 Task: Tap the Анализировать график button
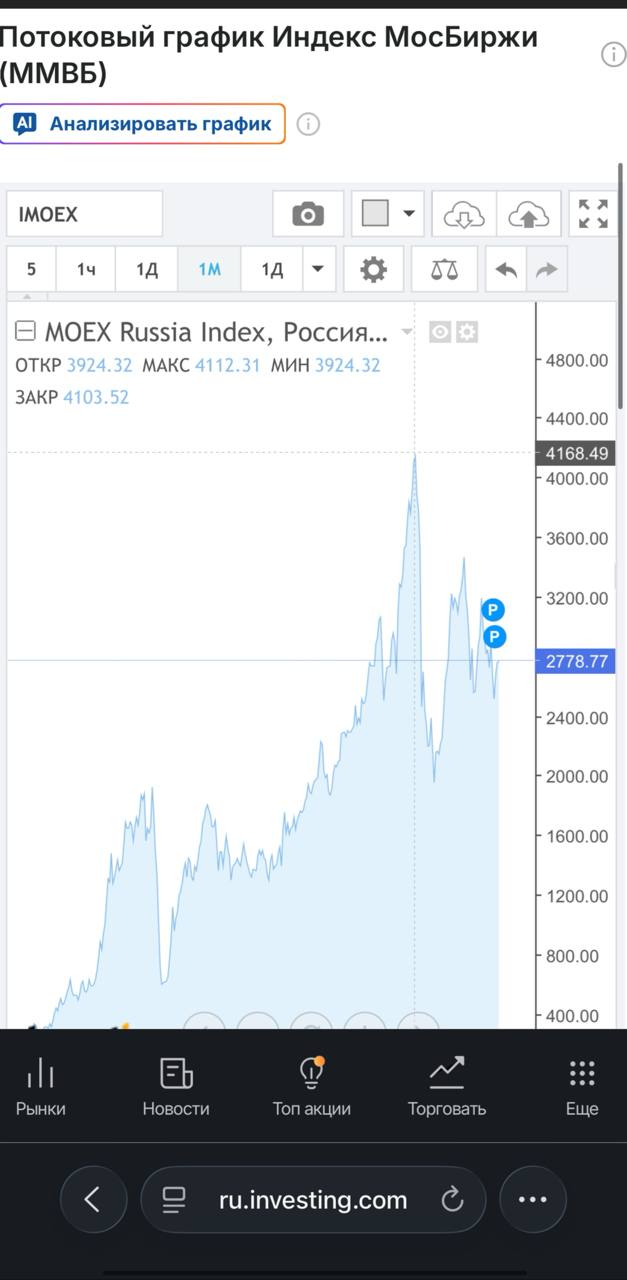tap(142, 124)
